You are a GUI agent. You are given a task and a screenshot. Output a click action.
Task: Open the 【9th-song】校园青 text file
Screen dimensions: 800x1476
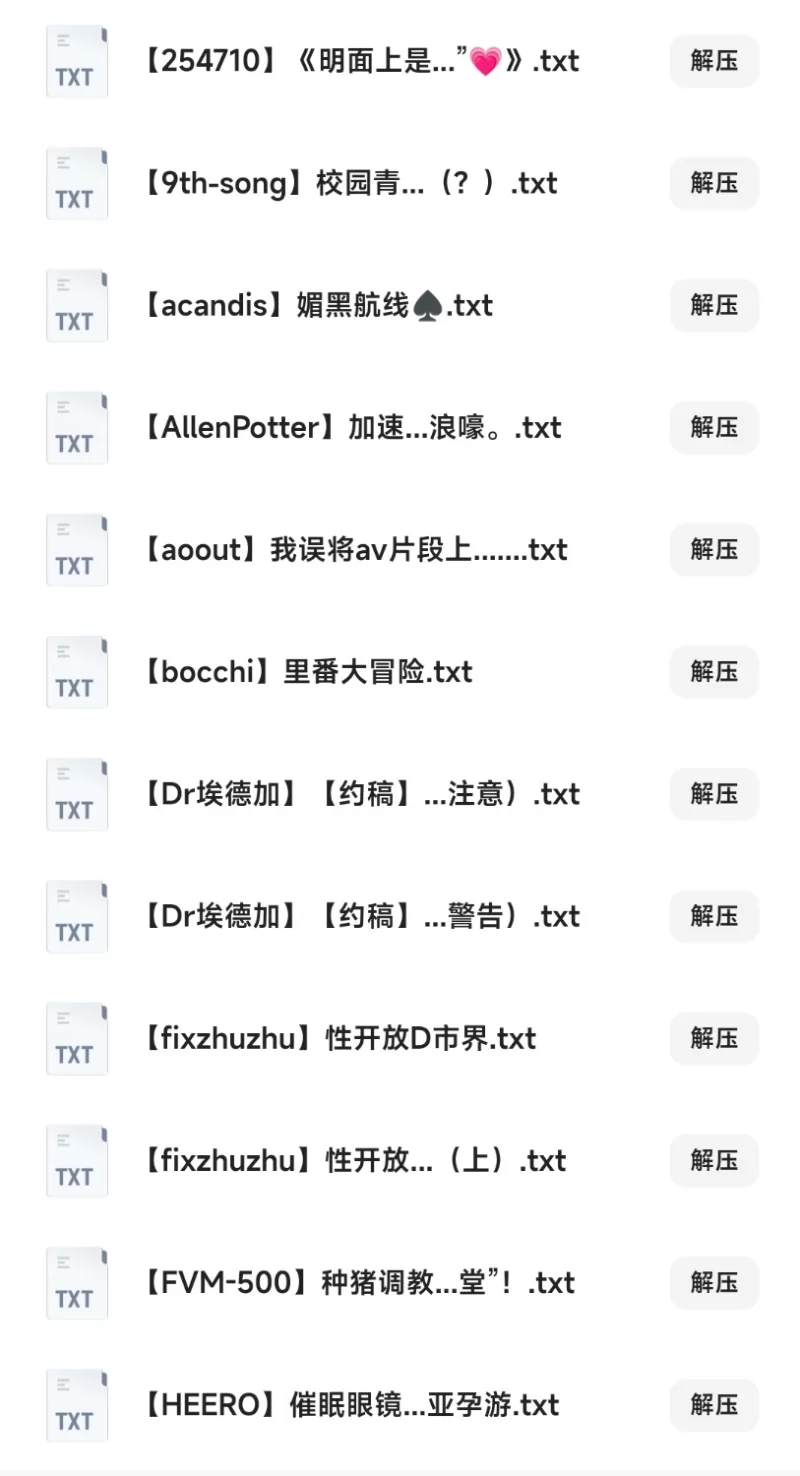(348, 183)
